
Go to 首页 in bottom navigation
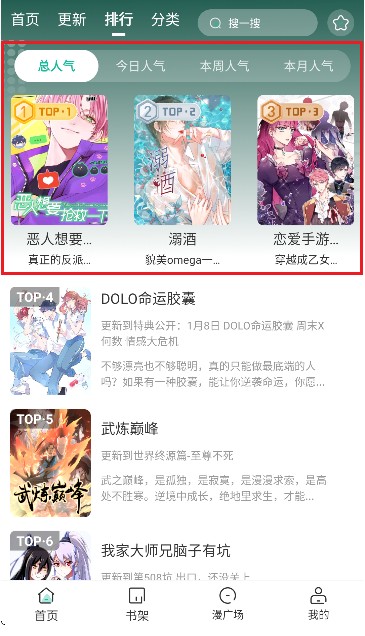pos(46,604)
